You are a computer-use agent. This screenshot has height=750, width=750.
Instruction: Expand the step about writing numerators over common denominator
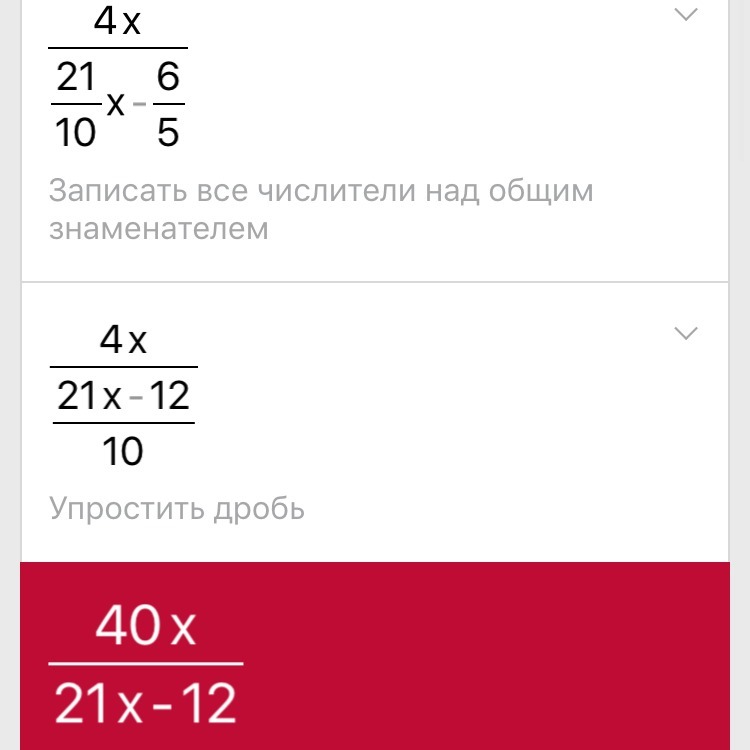click(686, 15)
